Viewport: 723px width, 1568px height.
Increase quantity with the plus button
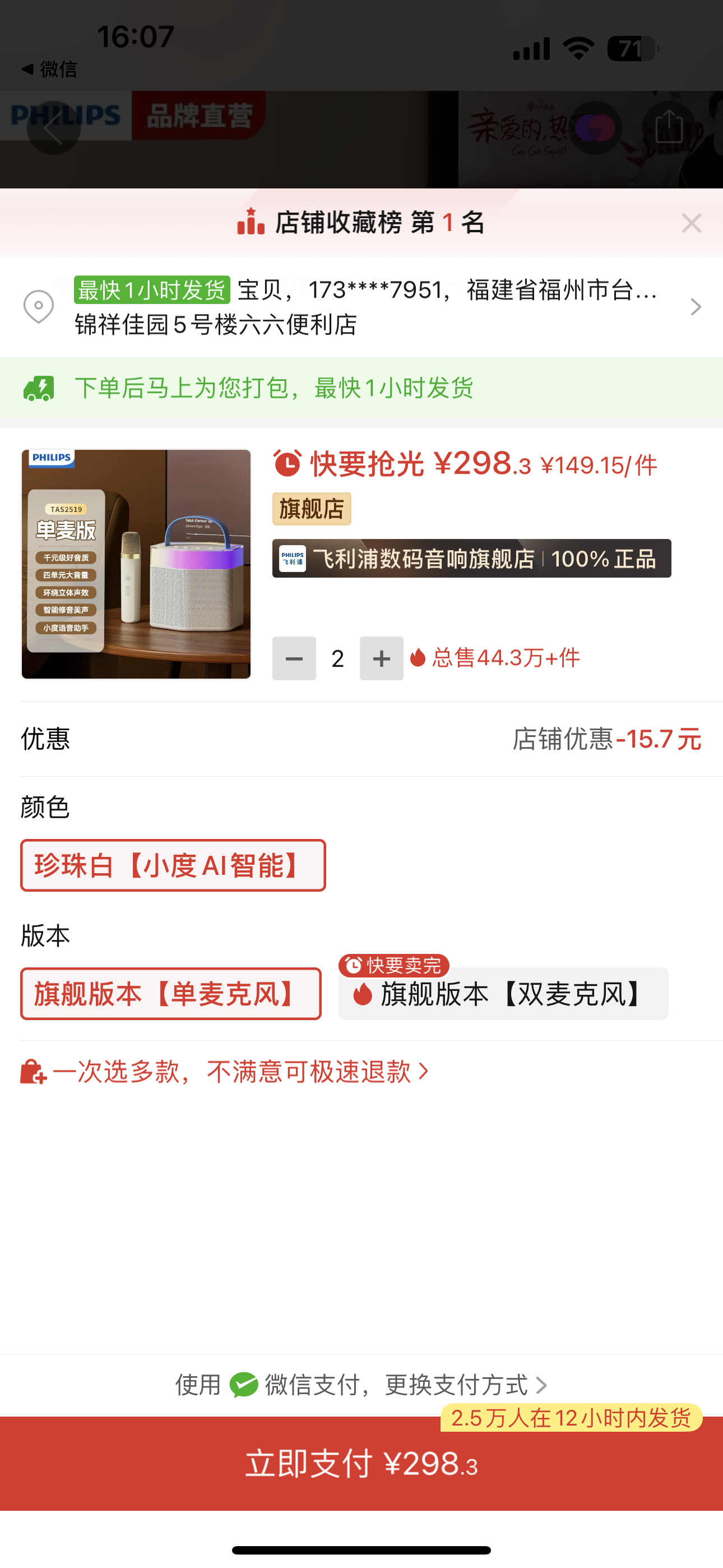(381, 658)
